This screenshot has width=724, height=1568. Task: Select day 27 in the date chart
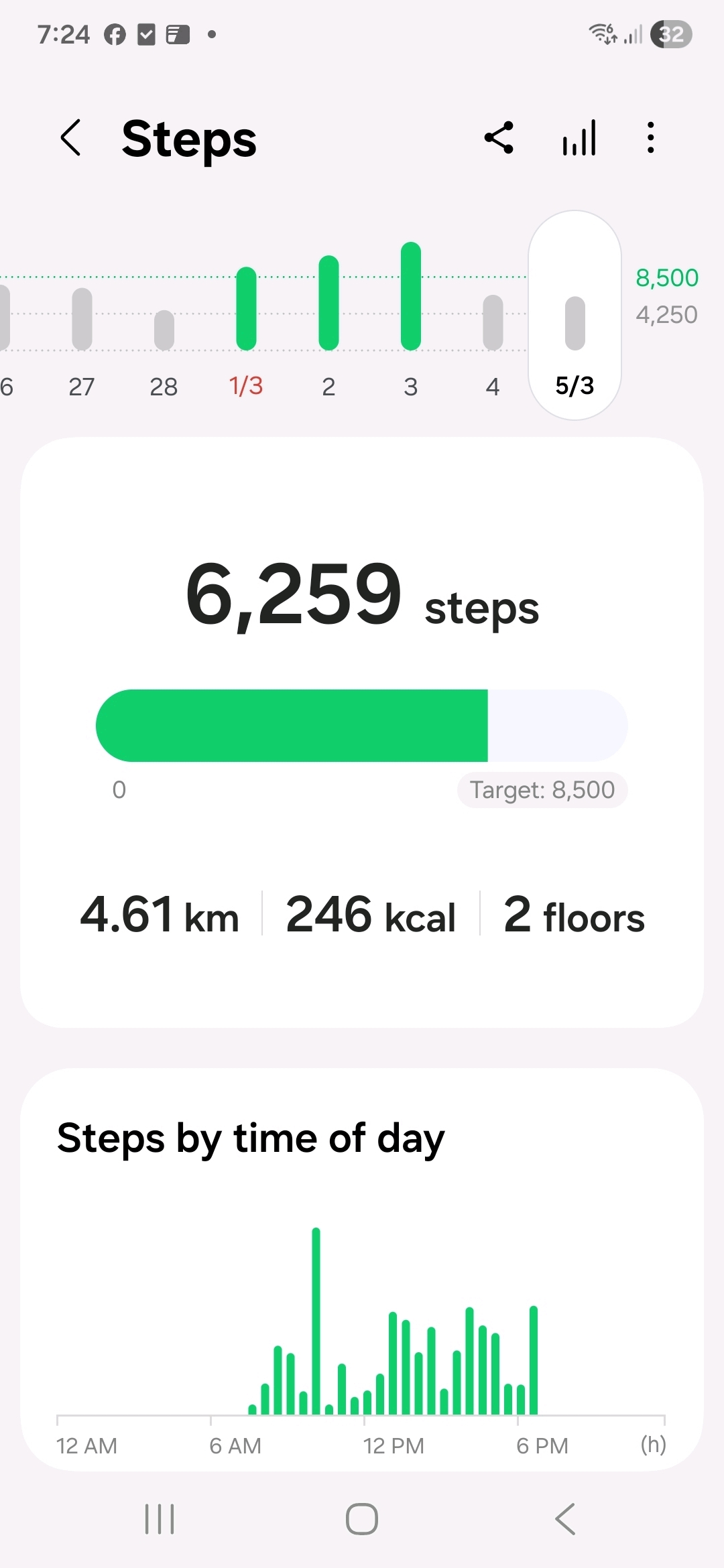pos(82,335)
